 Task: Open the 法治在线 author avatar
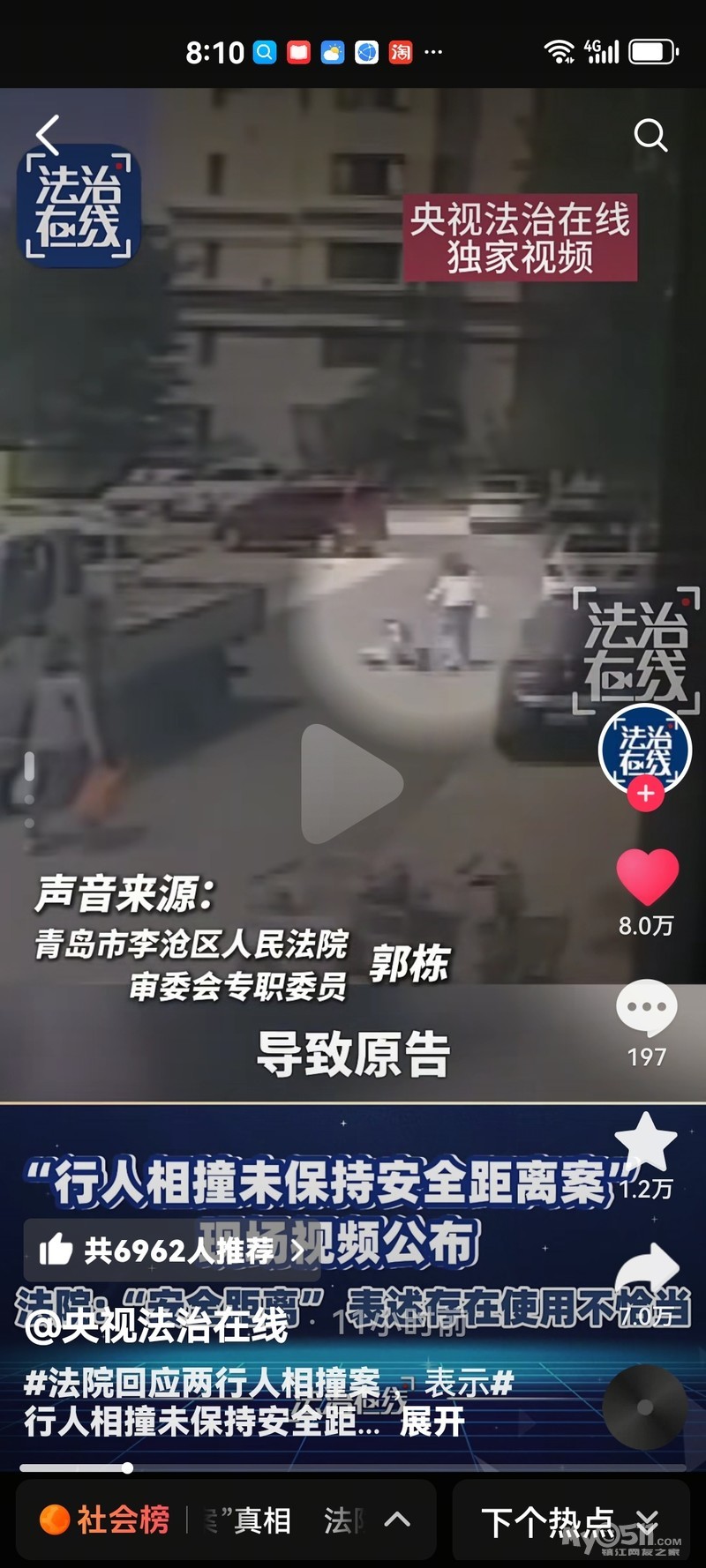click(645, 748)
